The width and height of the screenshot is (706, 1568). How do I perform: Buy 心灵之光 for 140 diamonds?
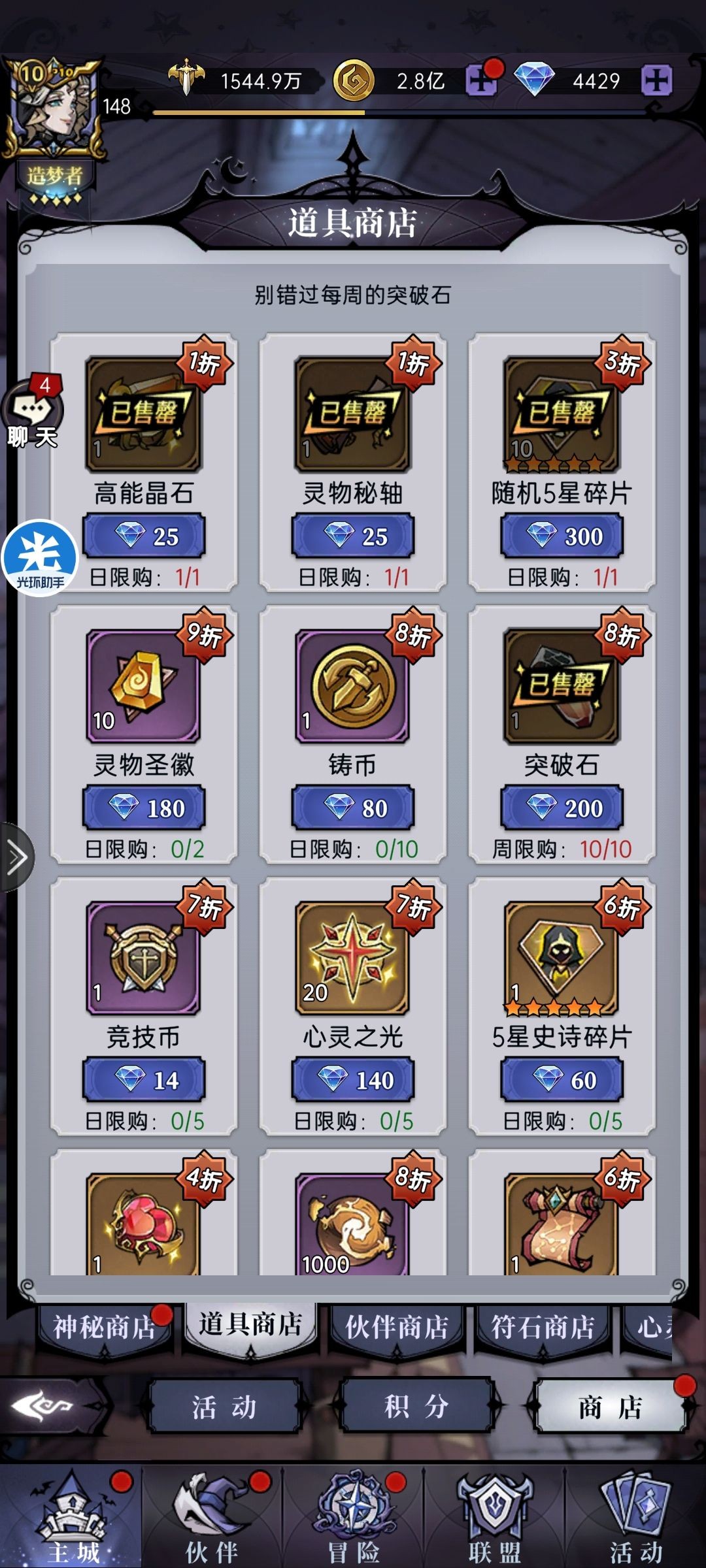352,1080
